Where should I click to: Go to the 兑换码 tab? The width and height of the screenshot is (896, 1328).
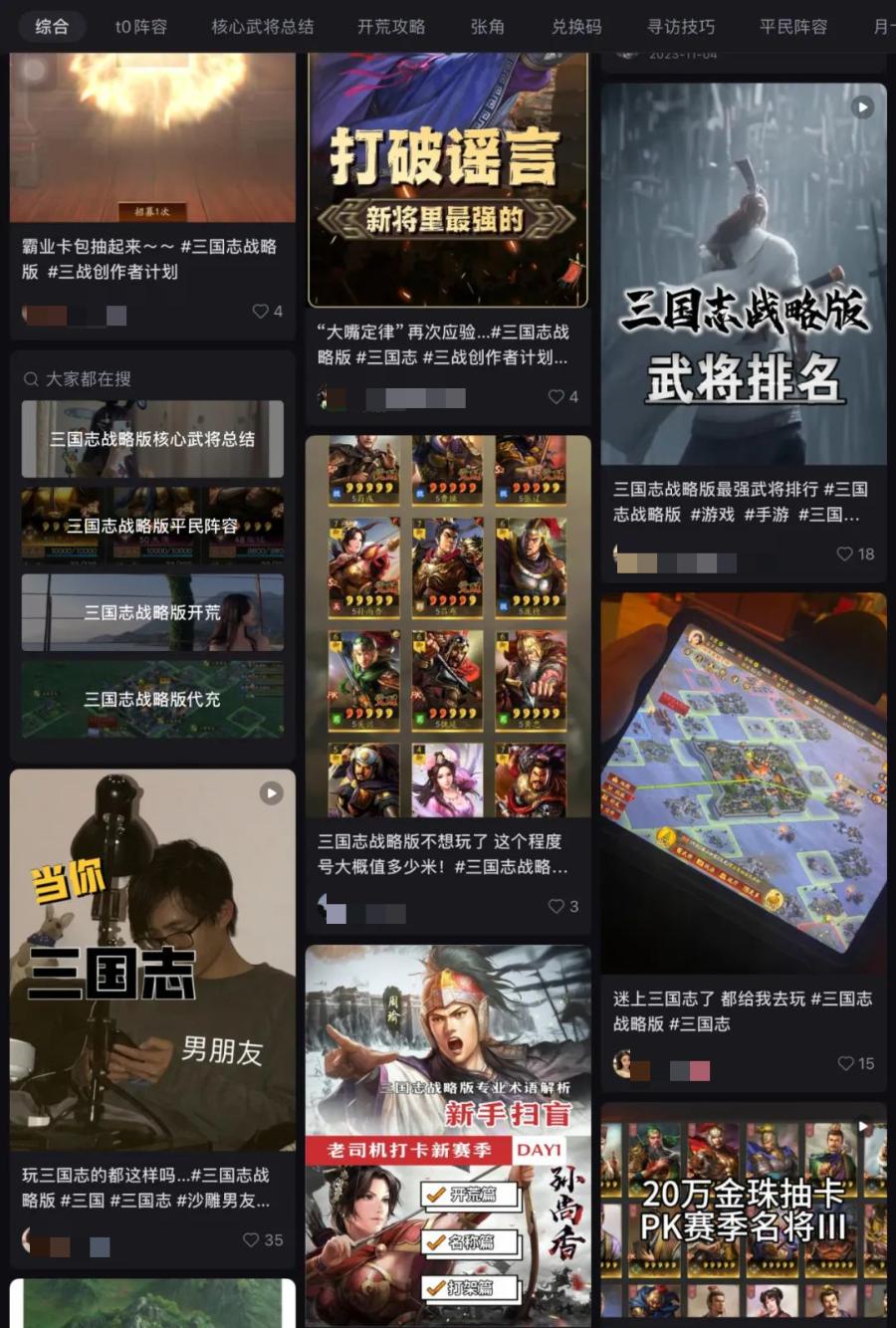(576, 27)
